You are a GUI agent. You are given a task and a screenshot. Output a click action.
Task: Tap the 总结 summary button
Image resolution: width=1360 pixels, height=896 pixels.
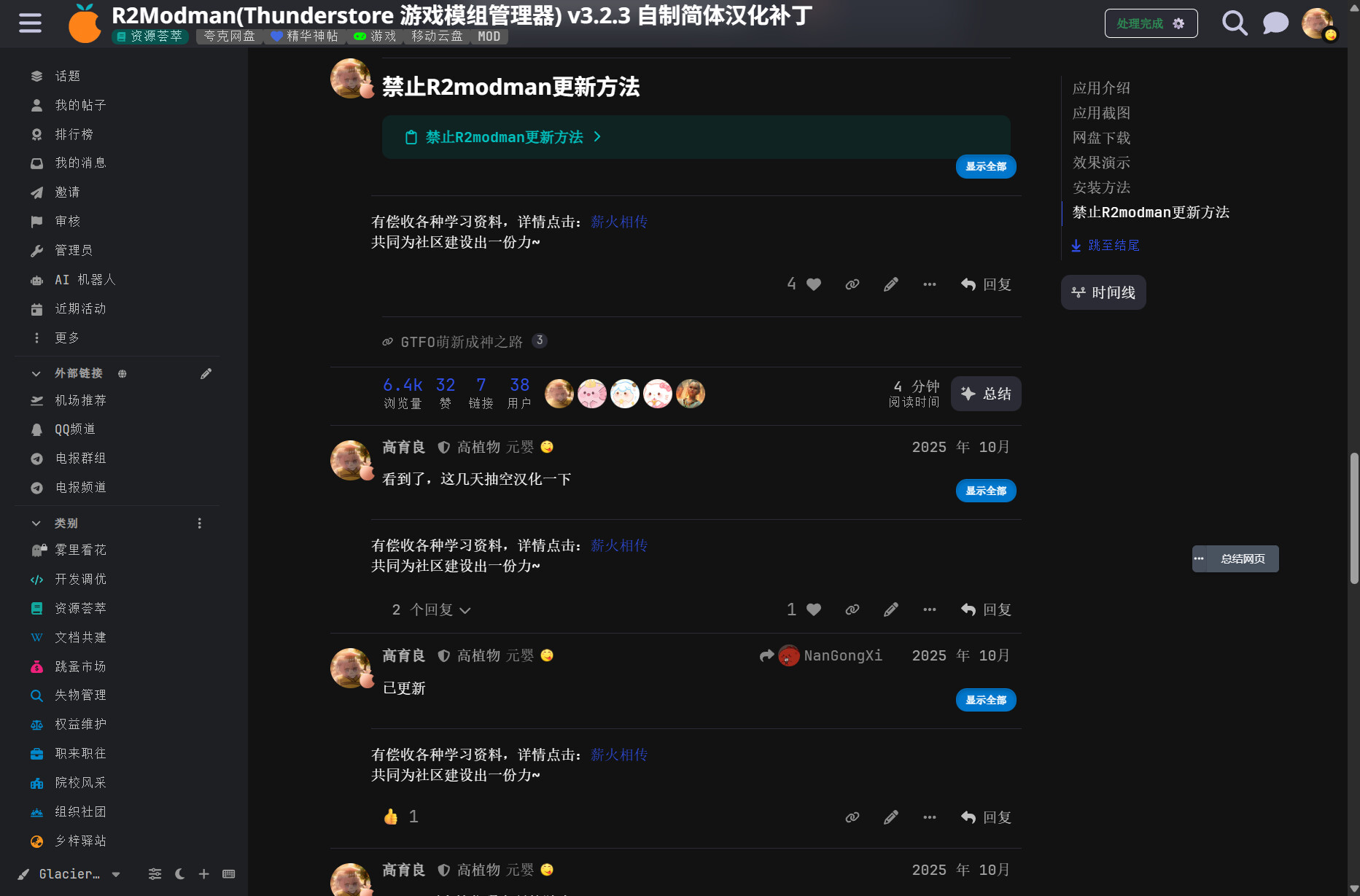986,394
